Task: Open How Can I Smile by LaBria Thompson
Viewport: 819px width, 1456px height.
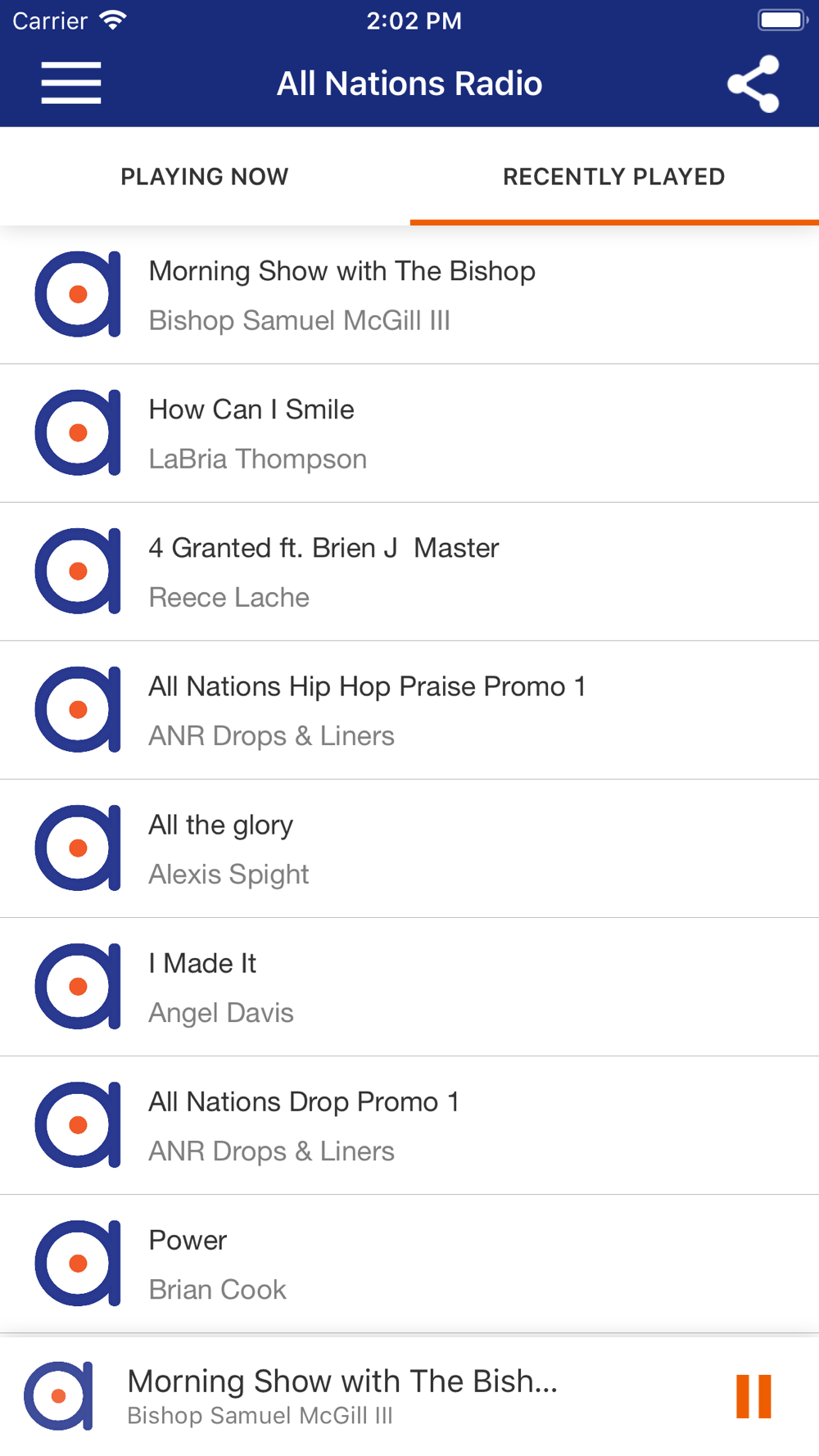Action: click(409, 433)
